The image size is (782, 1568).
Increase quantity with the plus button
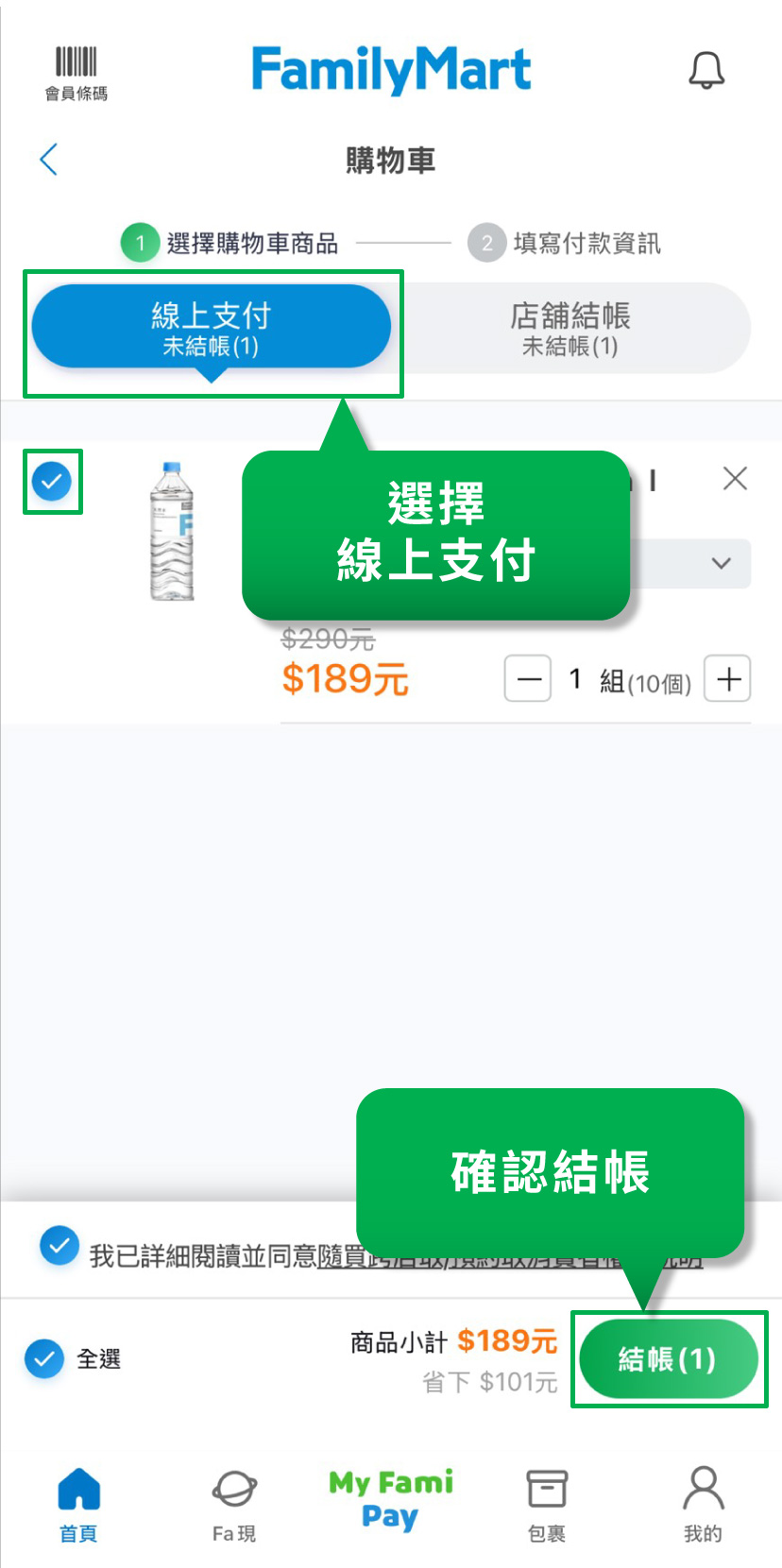(728, 678)
